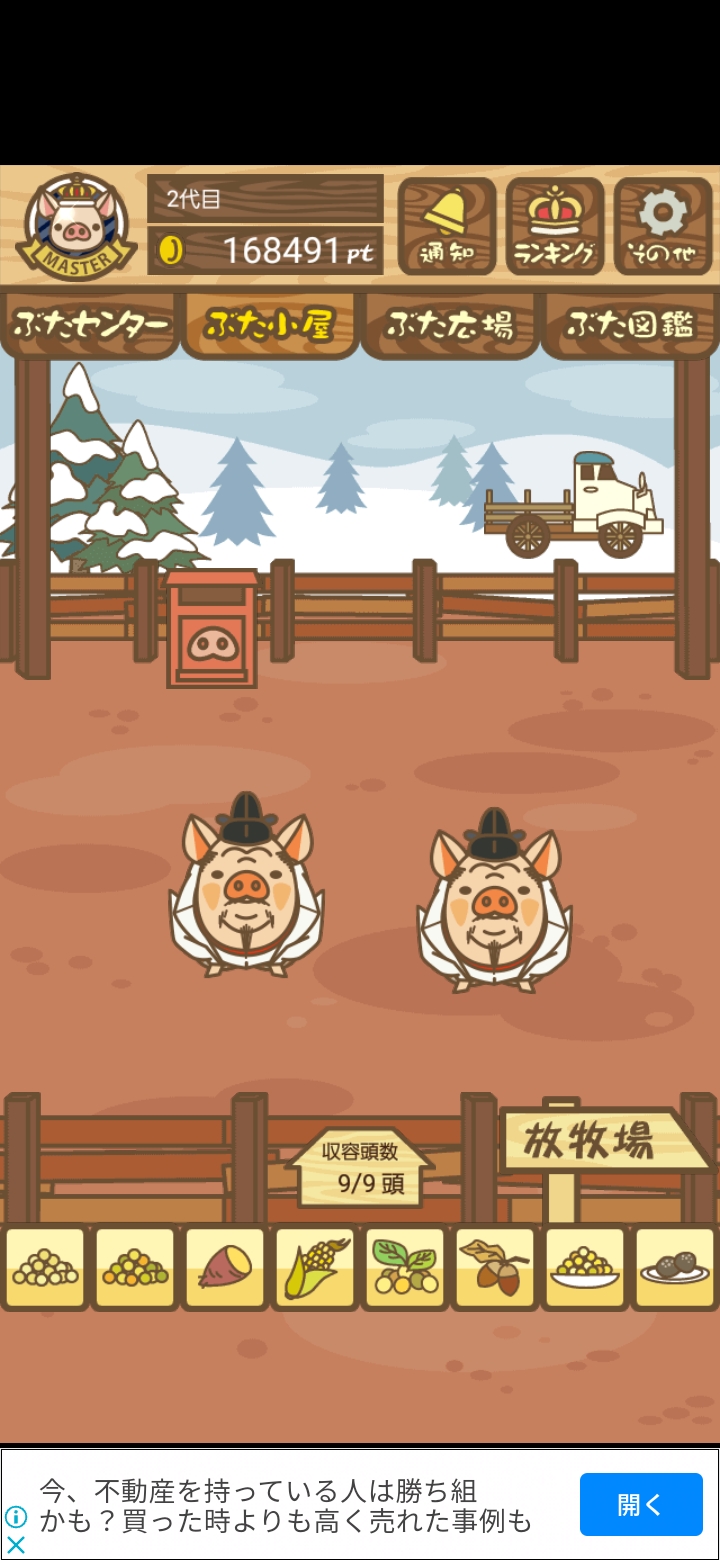Go to the ぶた広場 tab

(450, 324)
